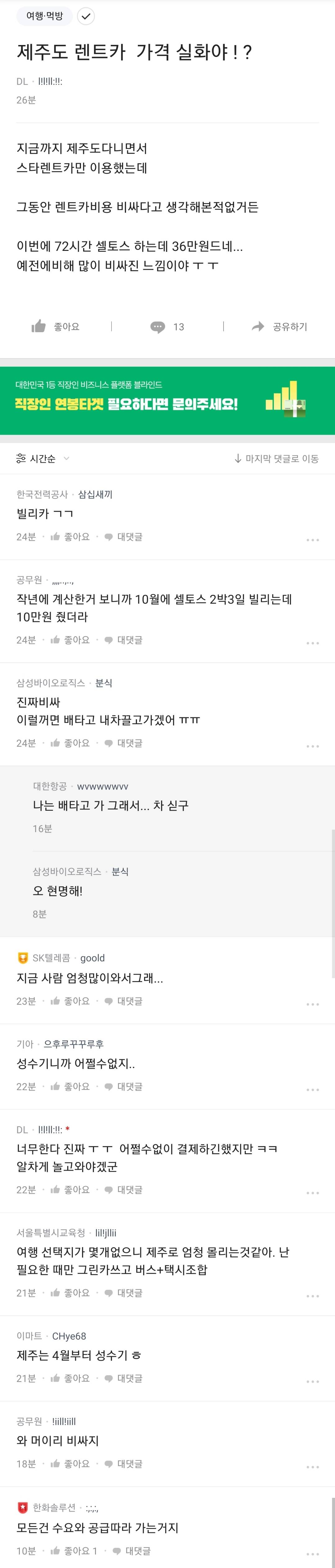Open more options on 와 머이리 비싸지 comment
Viewport: 335px width, 1568px height.
[312, 1467]
